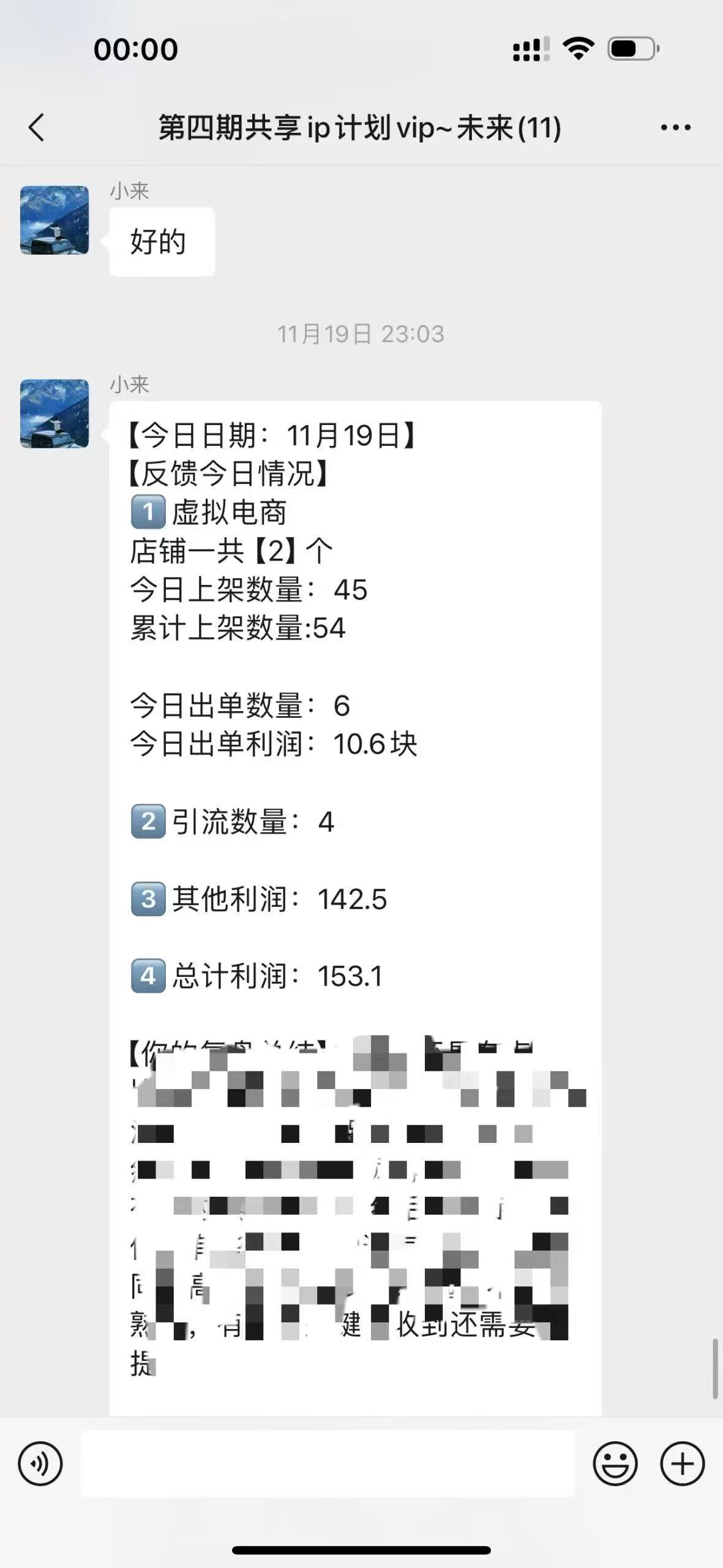Open chat options via the ellipsis icon
This screenshot has height=1568, width=723.
tap(675, 128)
